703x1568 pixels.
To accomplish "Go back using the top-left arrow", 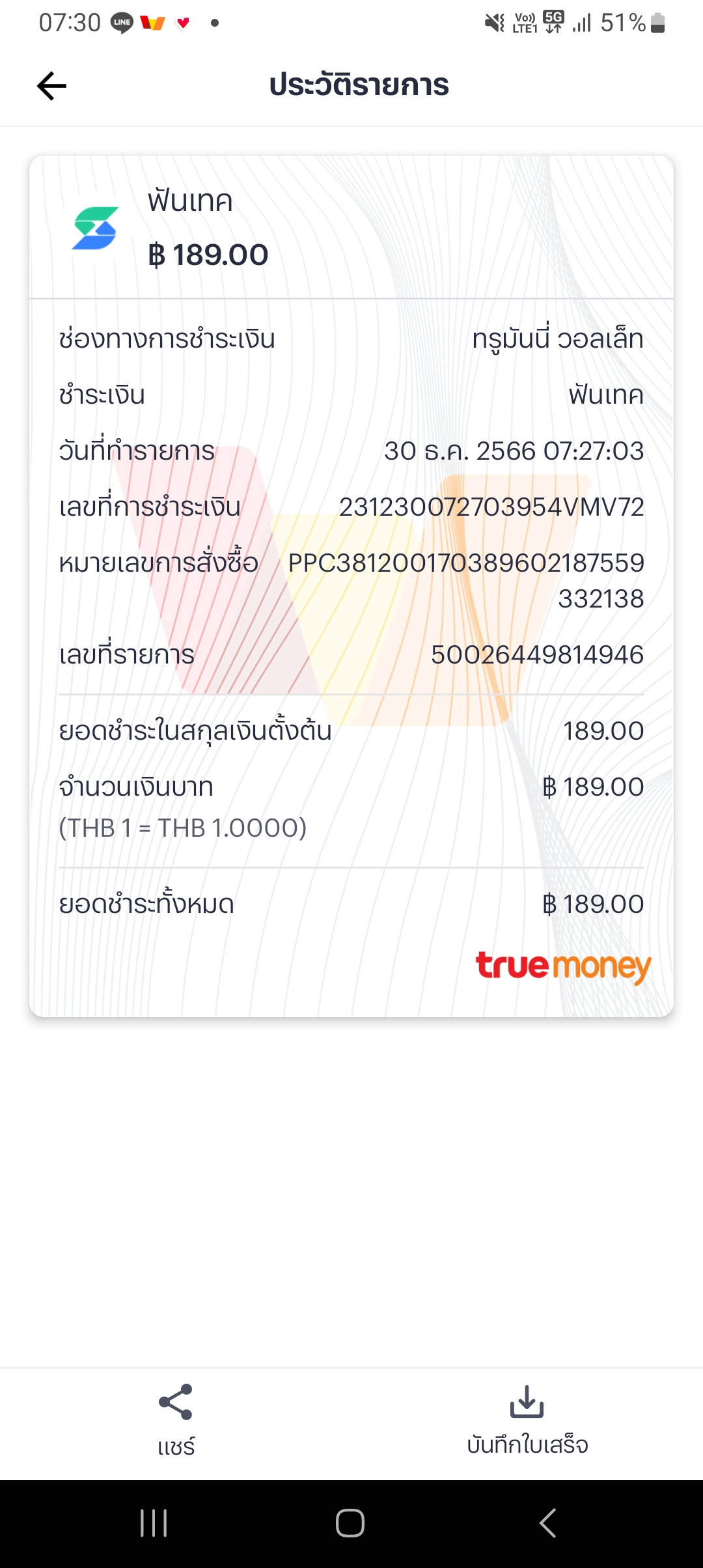I will pyautogui.click(x=52, y=86).
